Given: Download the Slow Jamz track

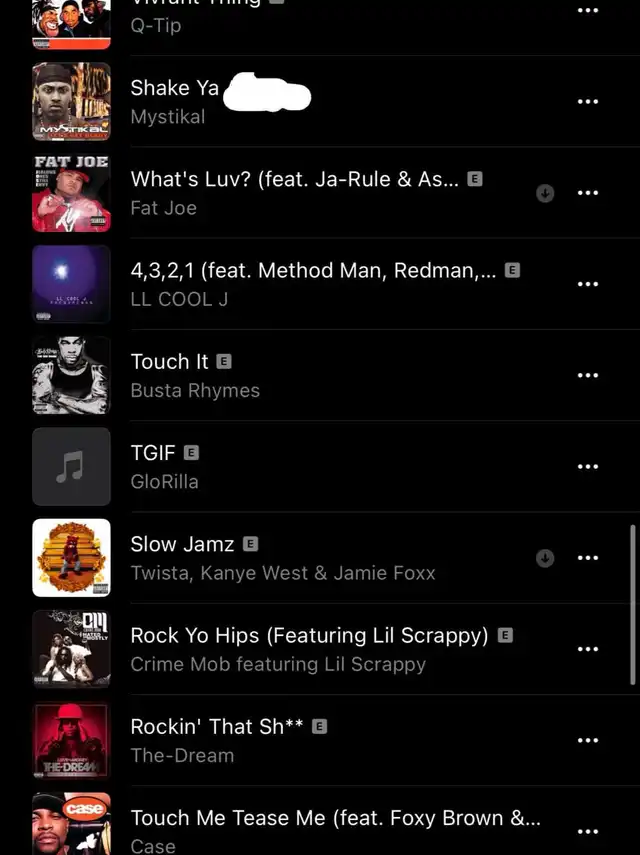Looking at the screenshot, I should 545,558.
